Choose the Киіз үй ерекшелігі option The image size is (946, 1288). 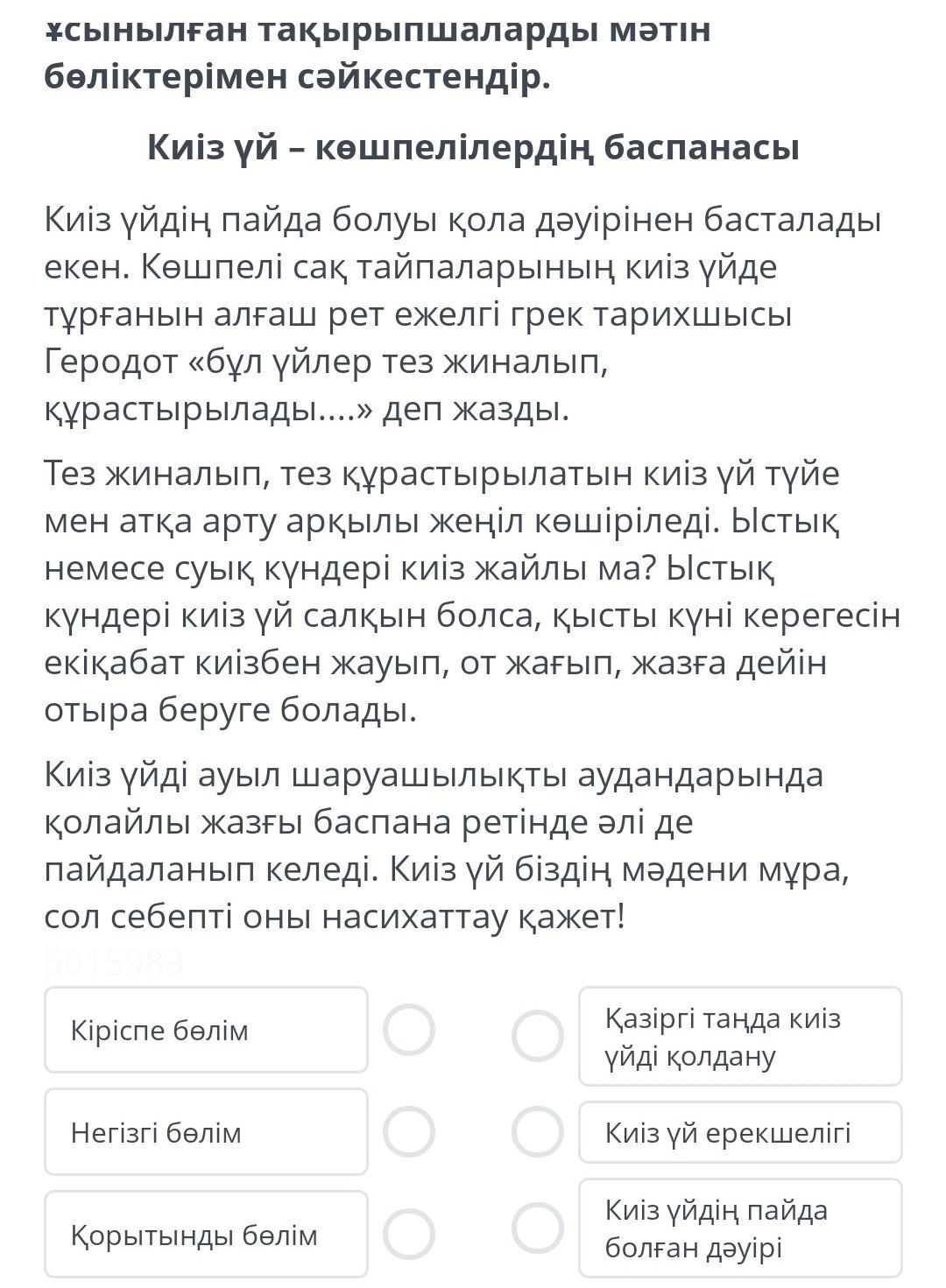pyautogui.click(x=740, y=1132)
